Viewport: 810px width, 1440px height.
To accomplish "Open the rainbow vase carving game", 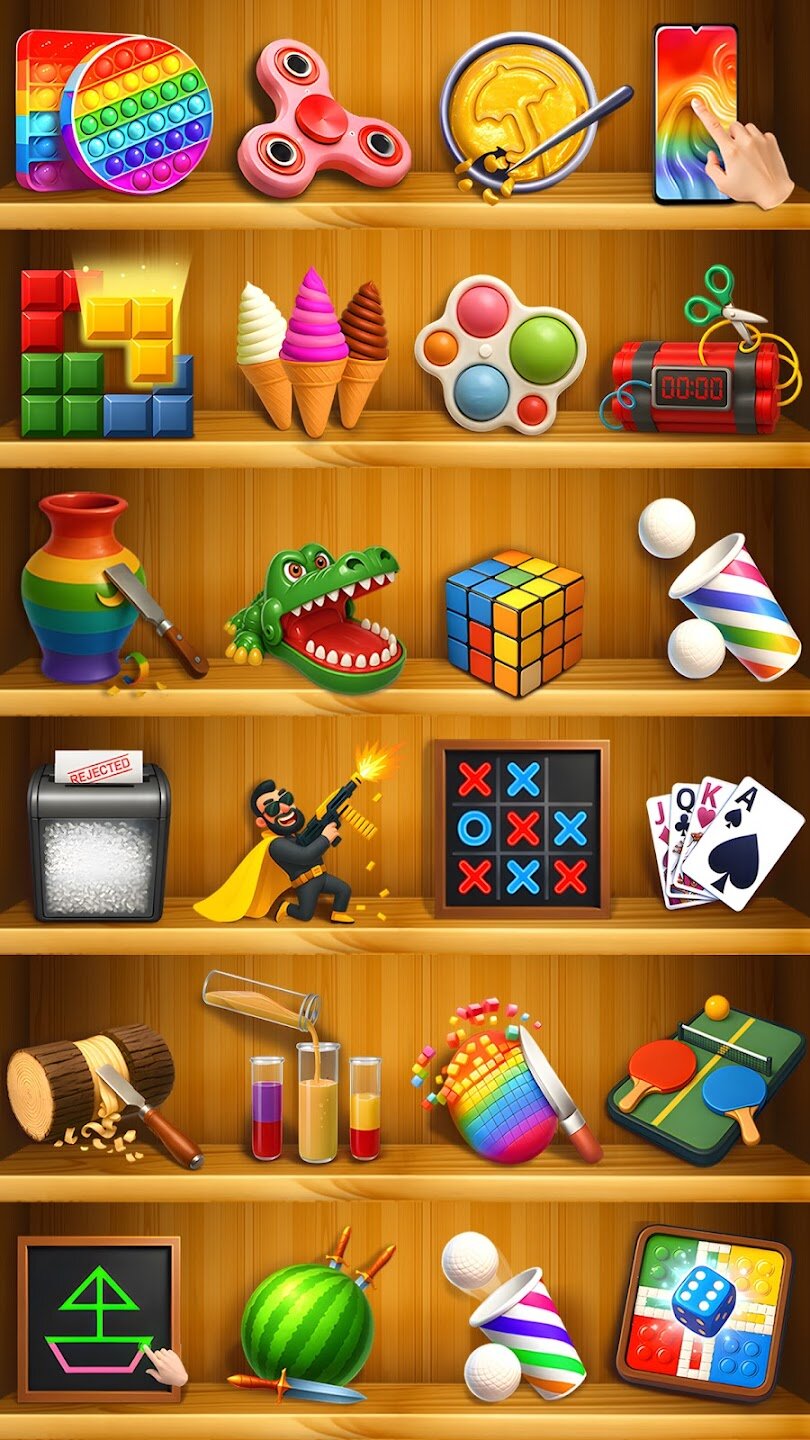I will (82, 588).
